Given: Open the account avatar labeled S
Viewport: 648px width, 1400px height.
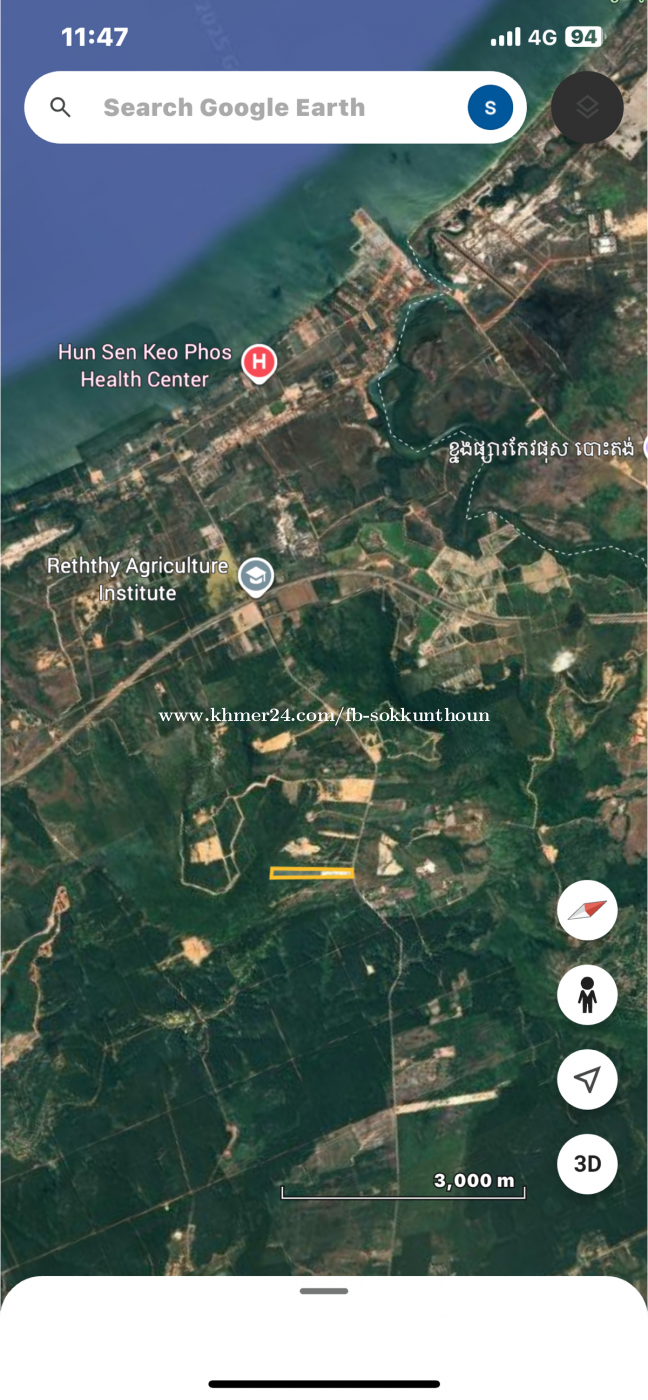Looking at the screenshot, I should click(490, 108).
